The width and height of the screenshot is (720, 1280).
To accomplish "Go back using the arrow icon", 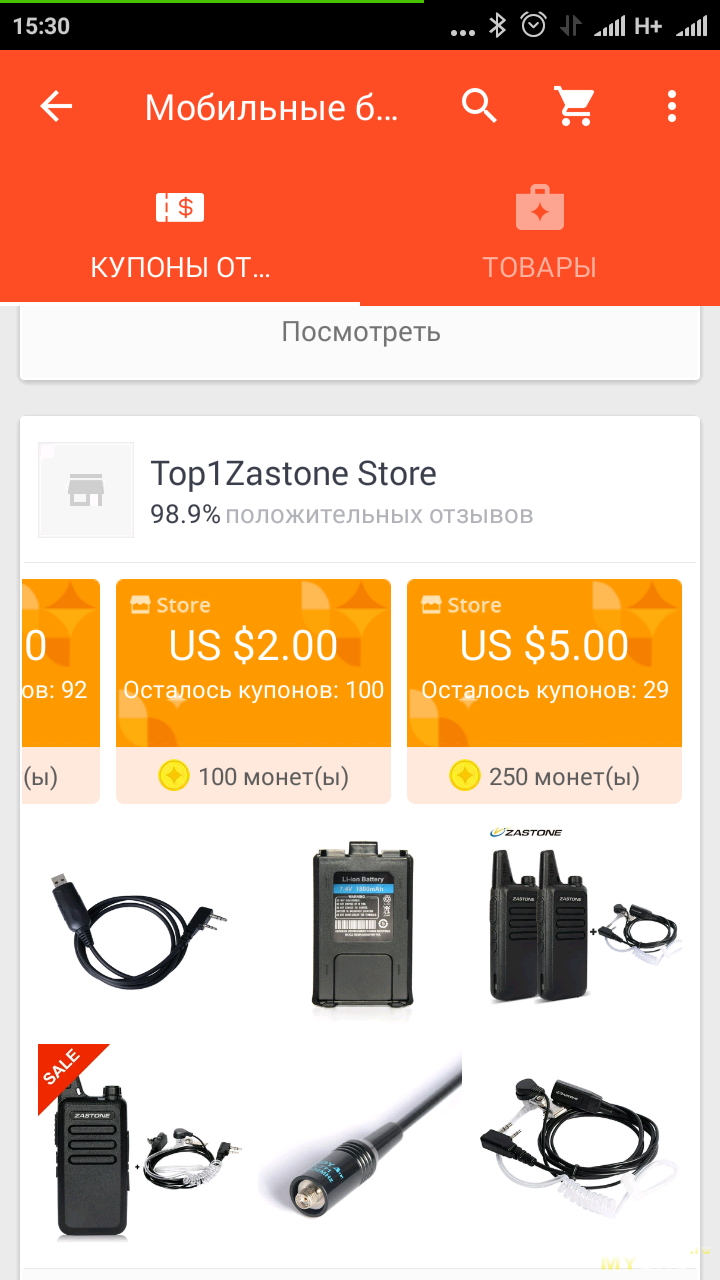I will click(x=56, y=106).
